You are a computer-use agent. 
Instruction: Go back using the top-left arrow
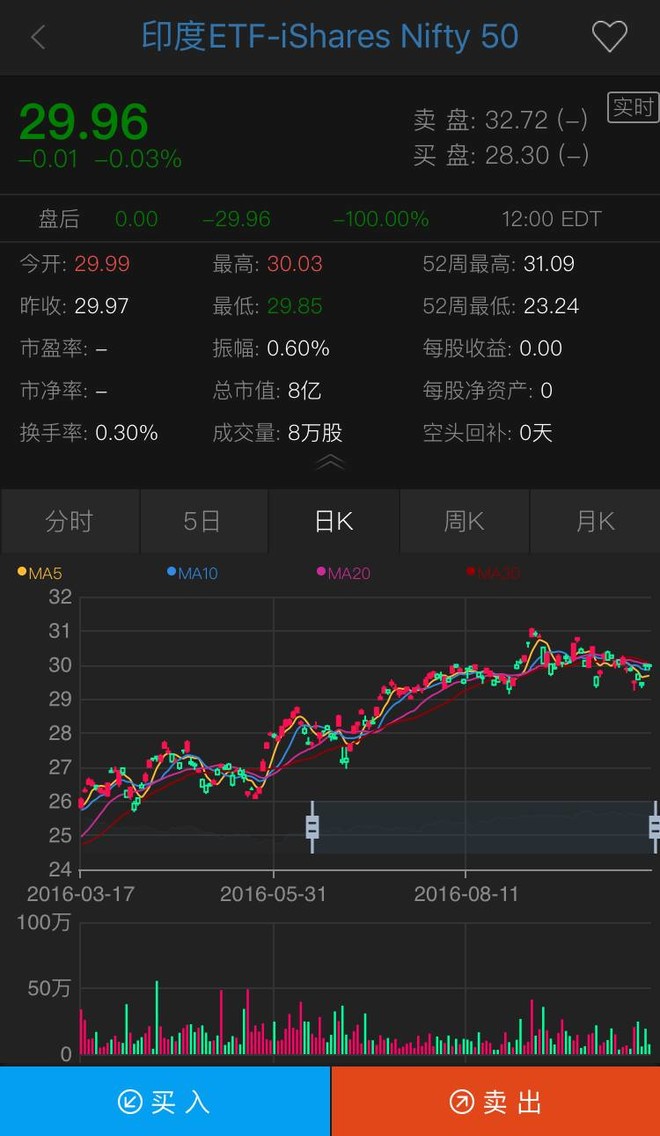(x=38, y=36)
